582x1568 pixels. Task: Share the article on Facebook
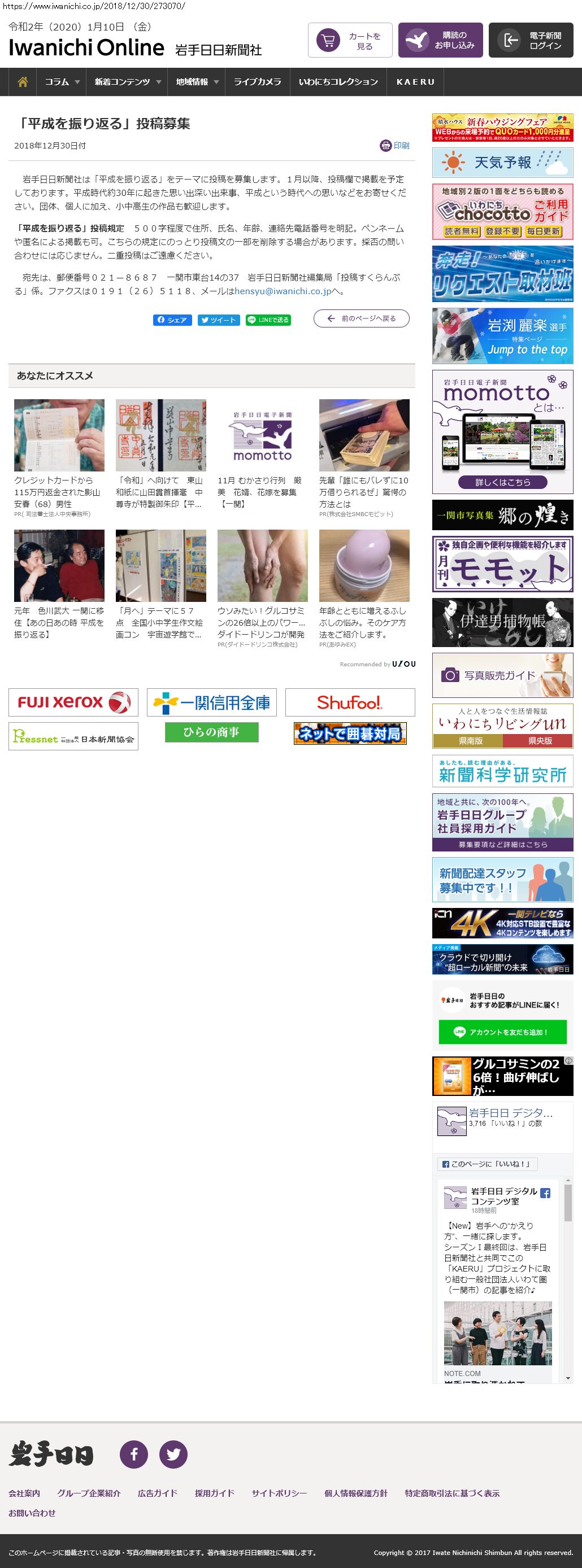pyautogui.click(x=172, y=320)
